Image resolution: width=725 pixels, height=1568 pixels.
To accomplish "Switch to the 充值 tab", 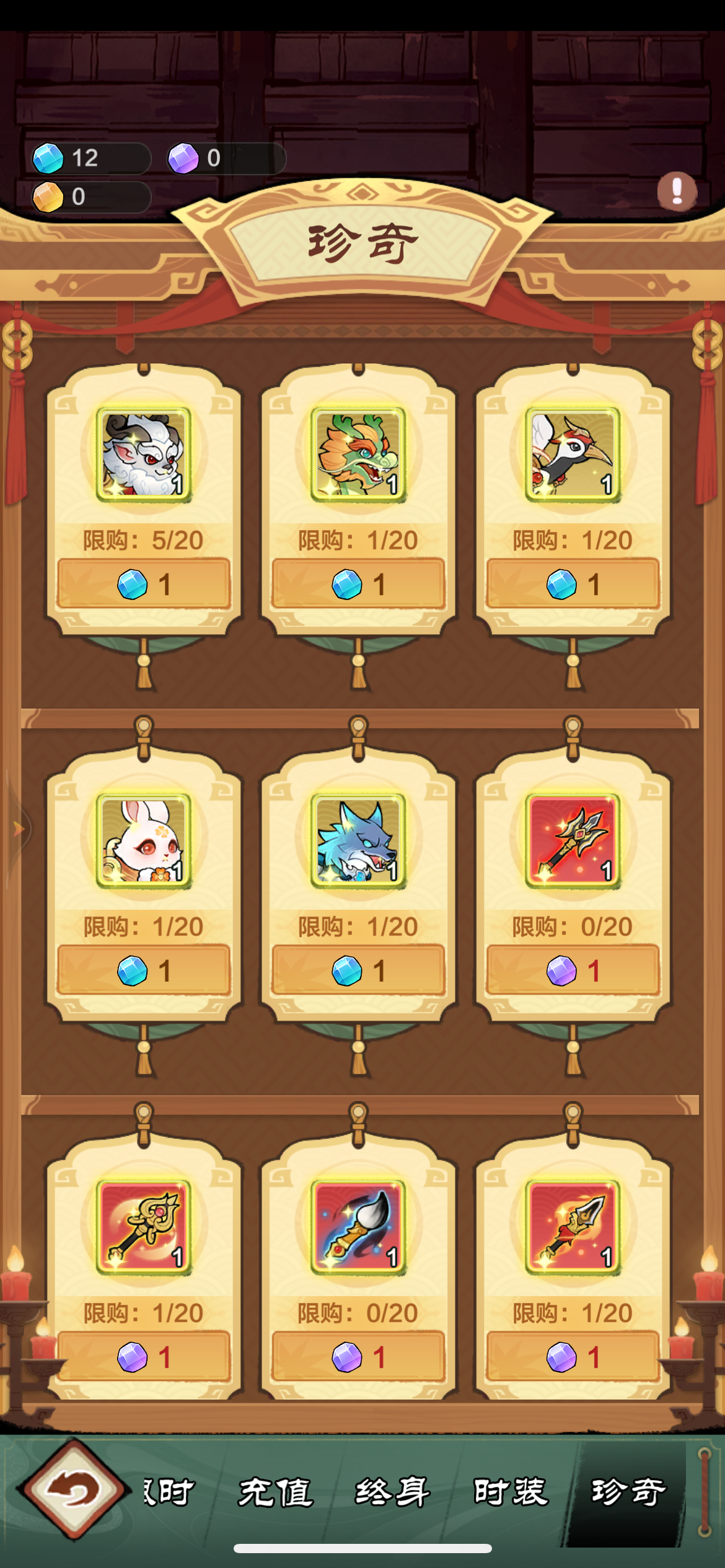I will pyautogui.click(x=276, y=1492).
